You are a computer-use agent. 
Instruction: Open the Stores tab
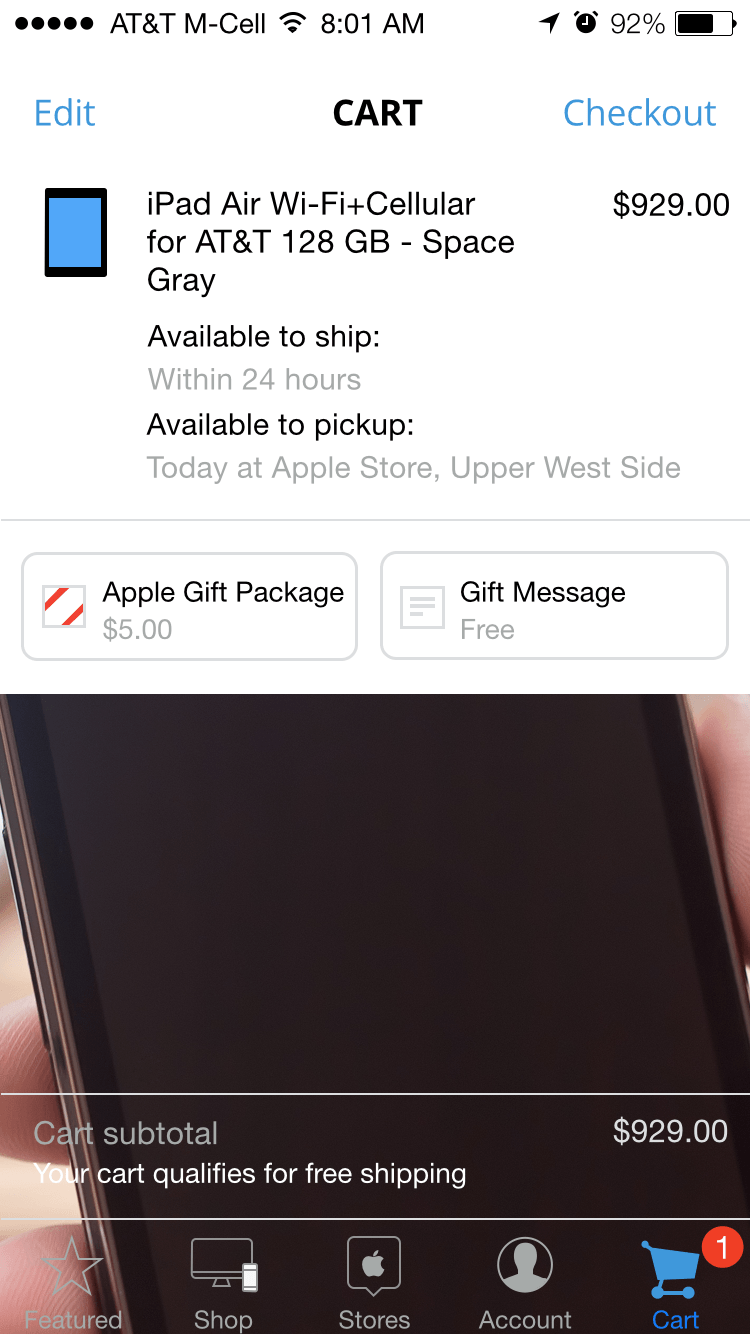click(374, 1282)
